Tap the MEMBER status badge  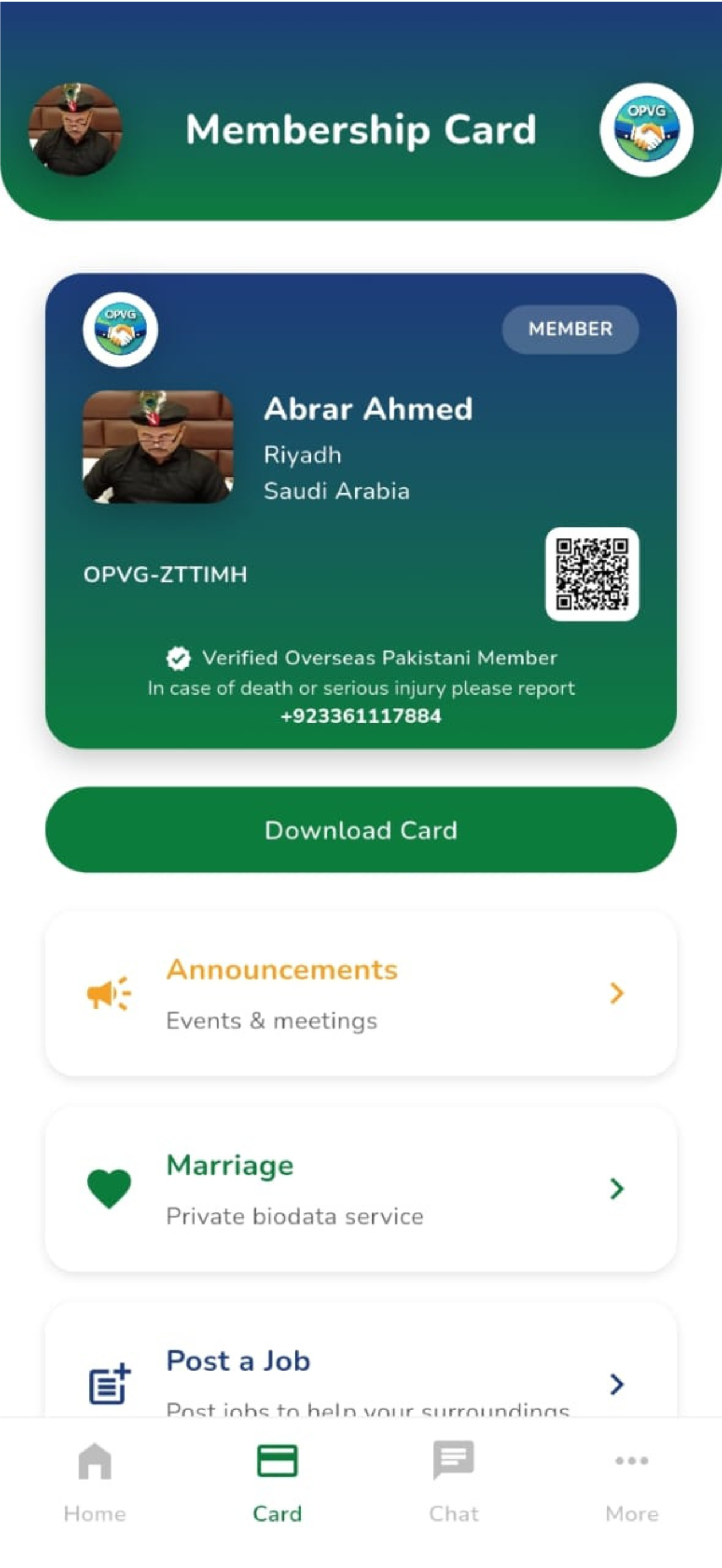click(570, 329)
